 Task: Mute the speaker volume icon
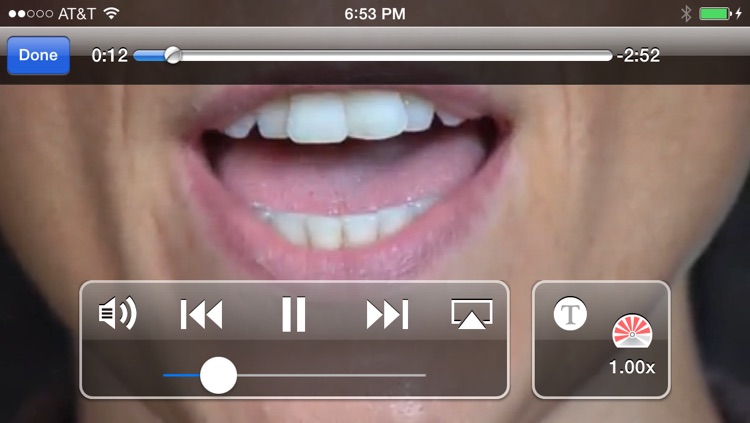tap(117, 315)
